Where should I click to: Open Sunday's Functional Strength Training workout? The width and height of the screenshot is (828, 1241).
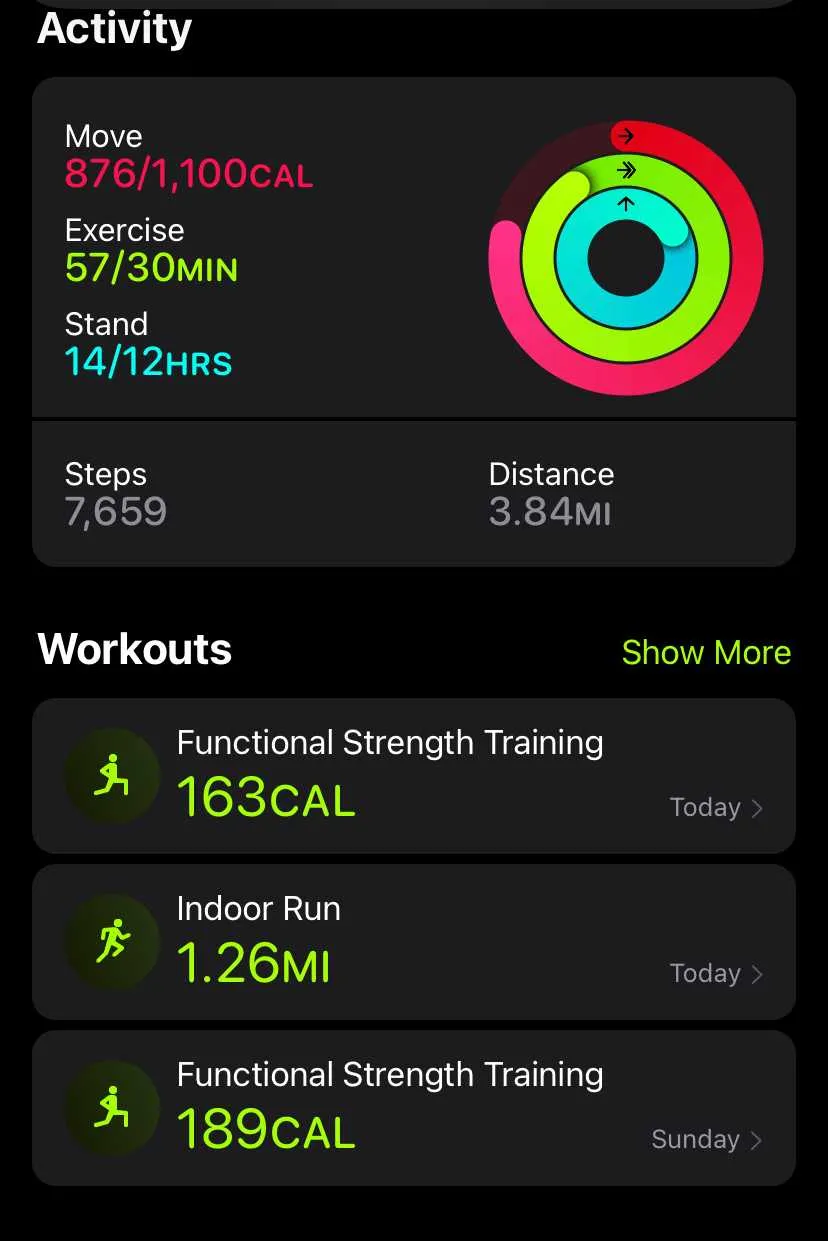pos(413,1108)
